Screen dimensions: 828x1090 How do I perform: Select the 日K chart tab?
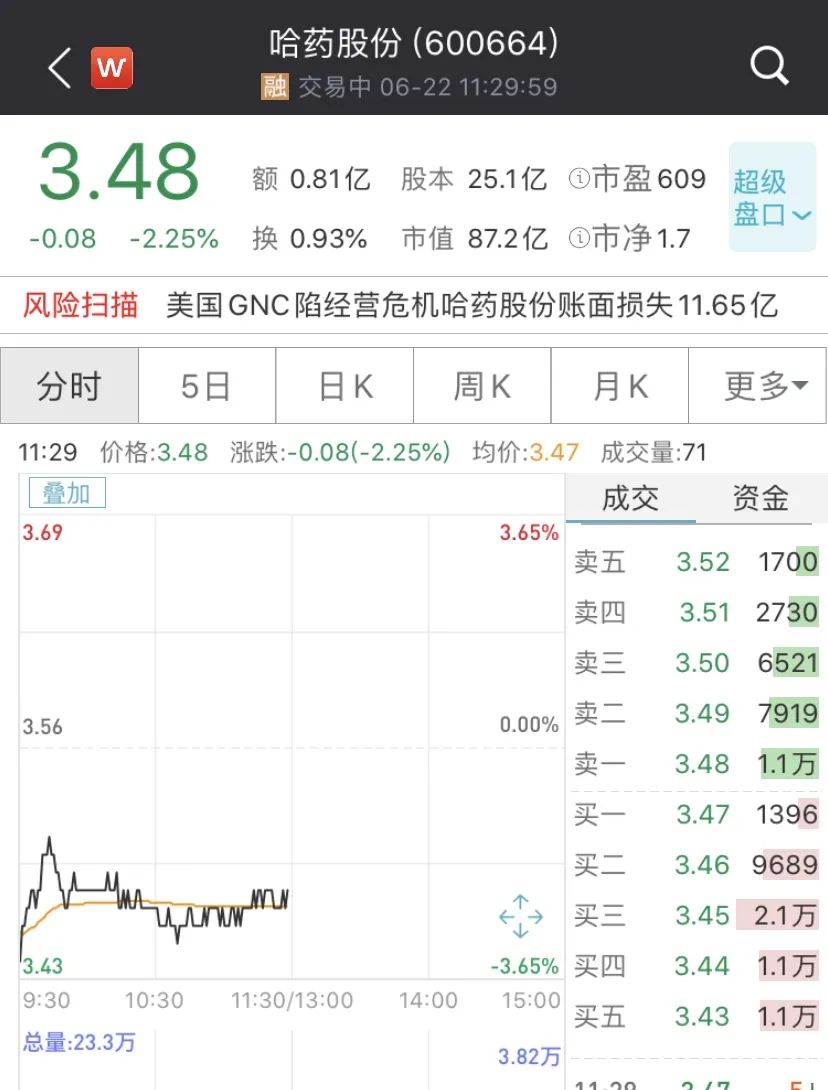345,386
